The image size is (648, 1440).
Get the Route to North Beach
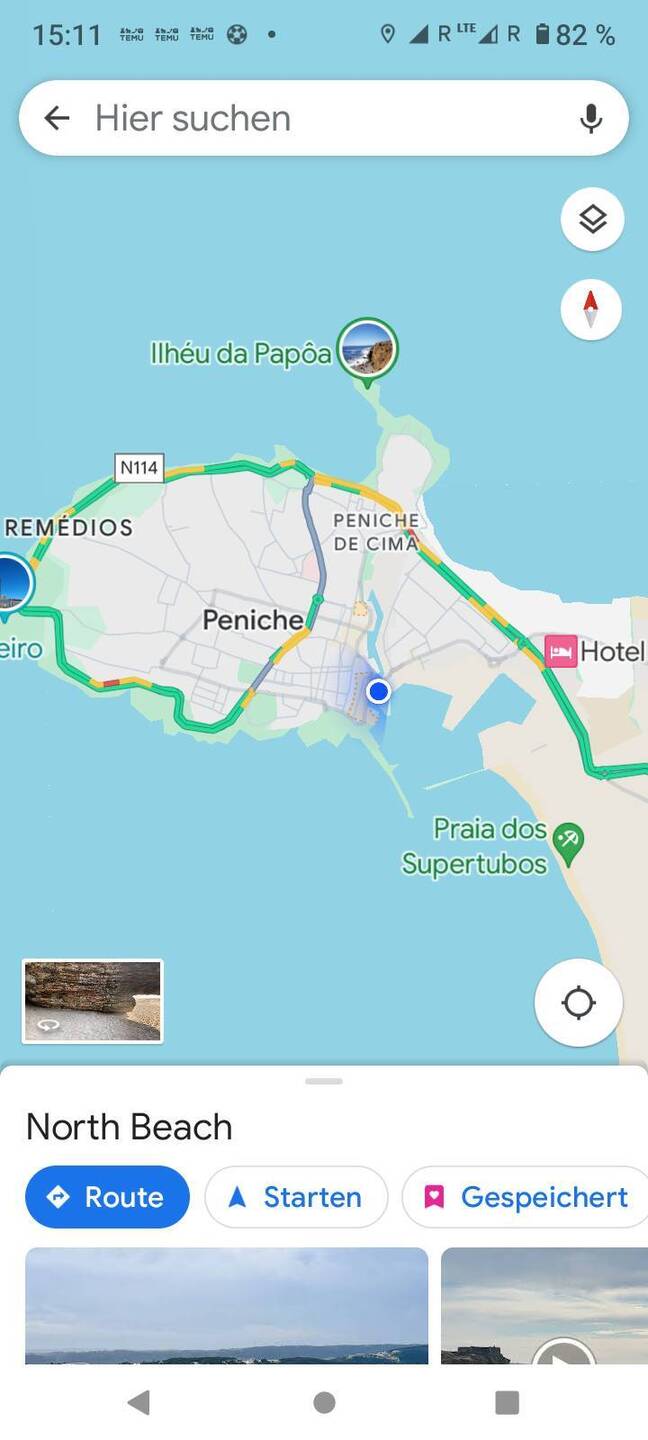pos(107,1197)
